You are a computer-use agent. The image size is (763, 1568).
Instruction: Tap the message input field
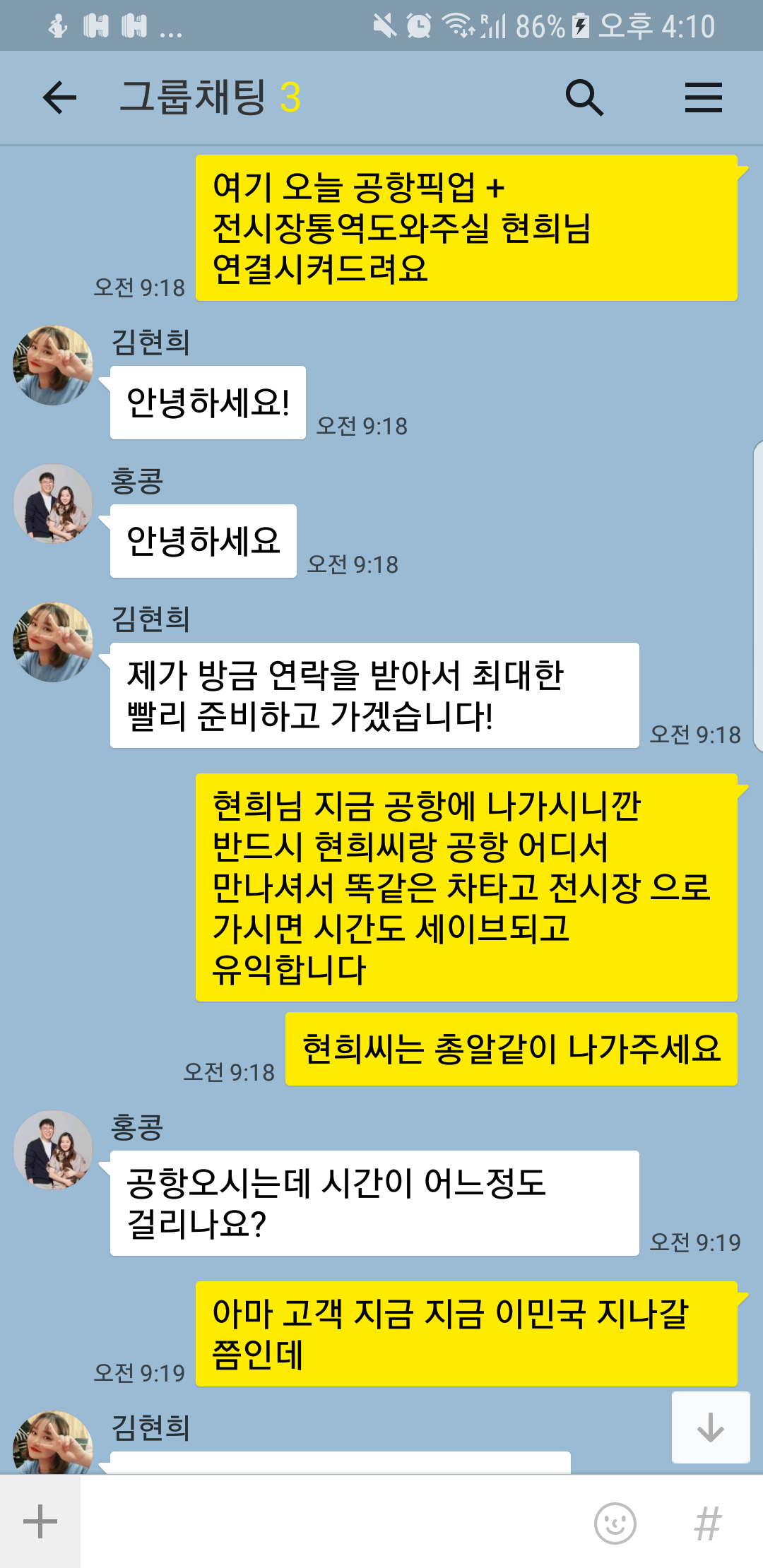(x=332, y=1521)
